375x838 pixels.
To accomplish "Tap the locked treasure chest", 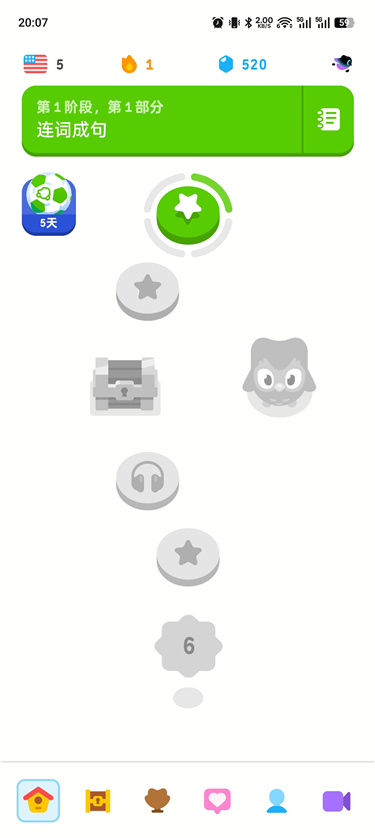I will pos(125,386).
